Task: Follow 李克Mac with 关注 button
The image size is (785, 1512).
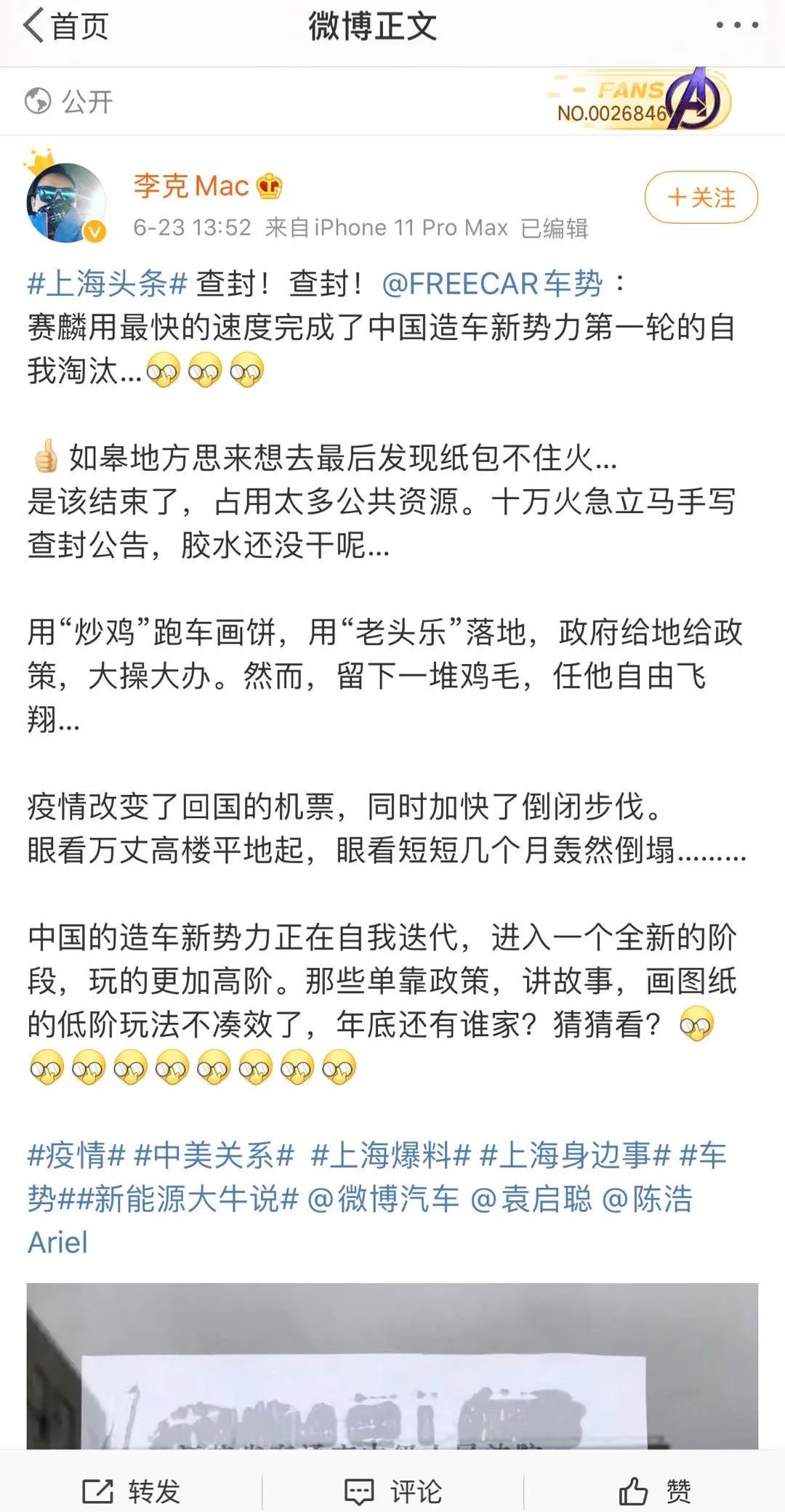Action: coord(701,198)
